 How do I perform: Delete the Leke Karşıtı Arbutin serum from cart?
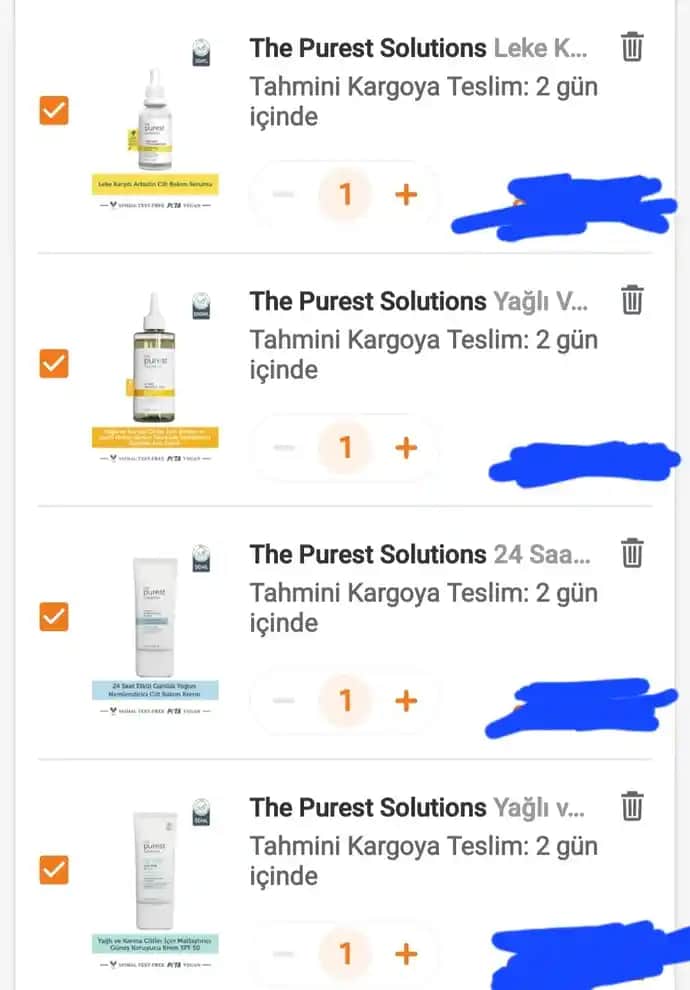click(x=632, y=47)
